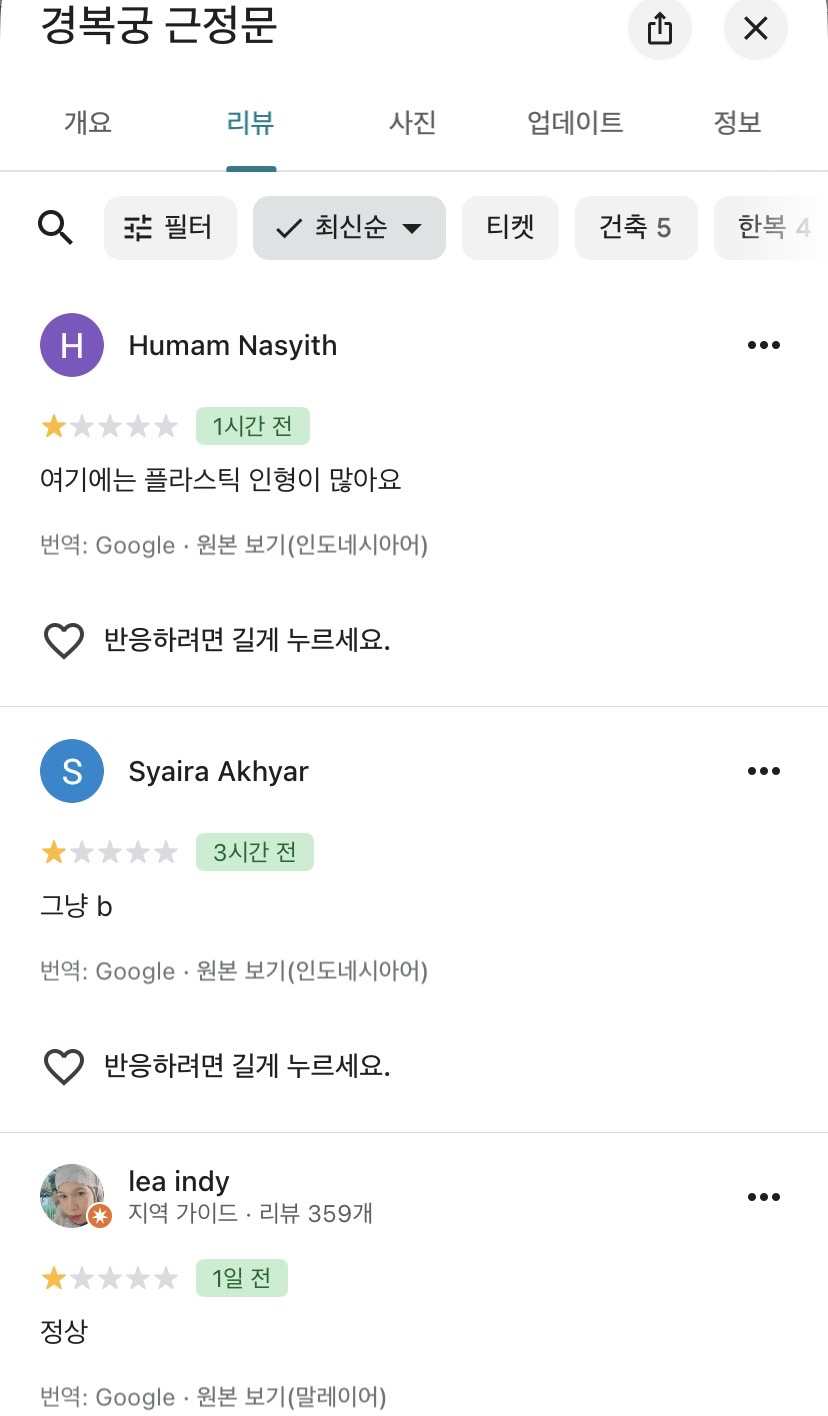Tap Humam Nasyith's purple profile avatar
Screen dimensions: 828x1416
71,344
